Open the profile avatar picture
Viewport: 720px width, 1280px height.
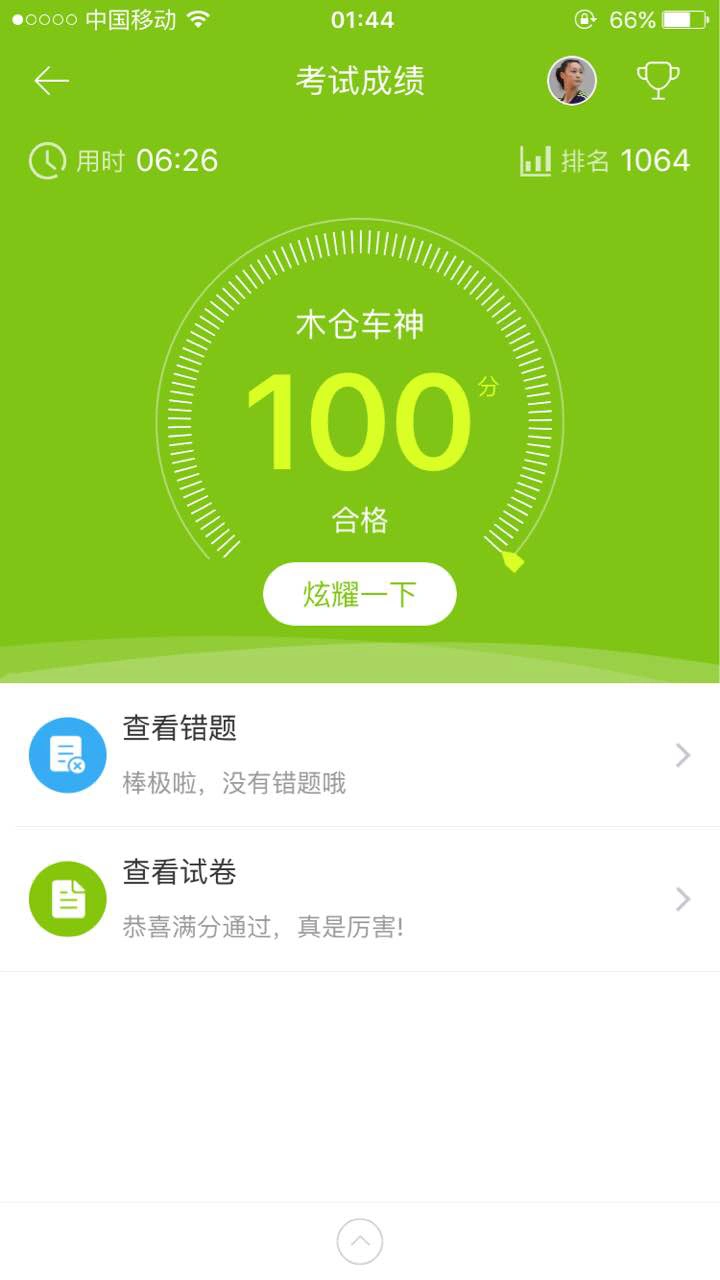tap(572, 81)
